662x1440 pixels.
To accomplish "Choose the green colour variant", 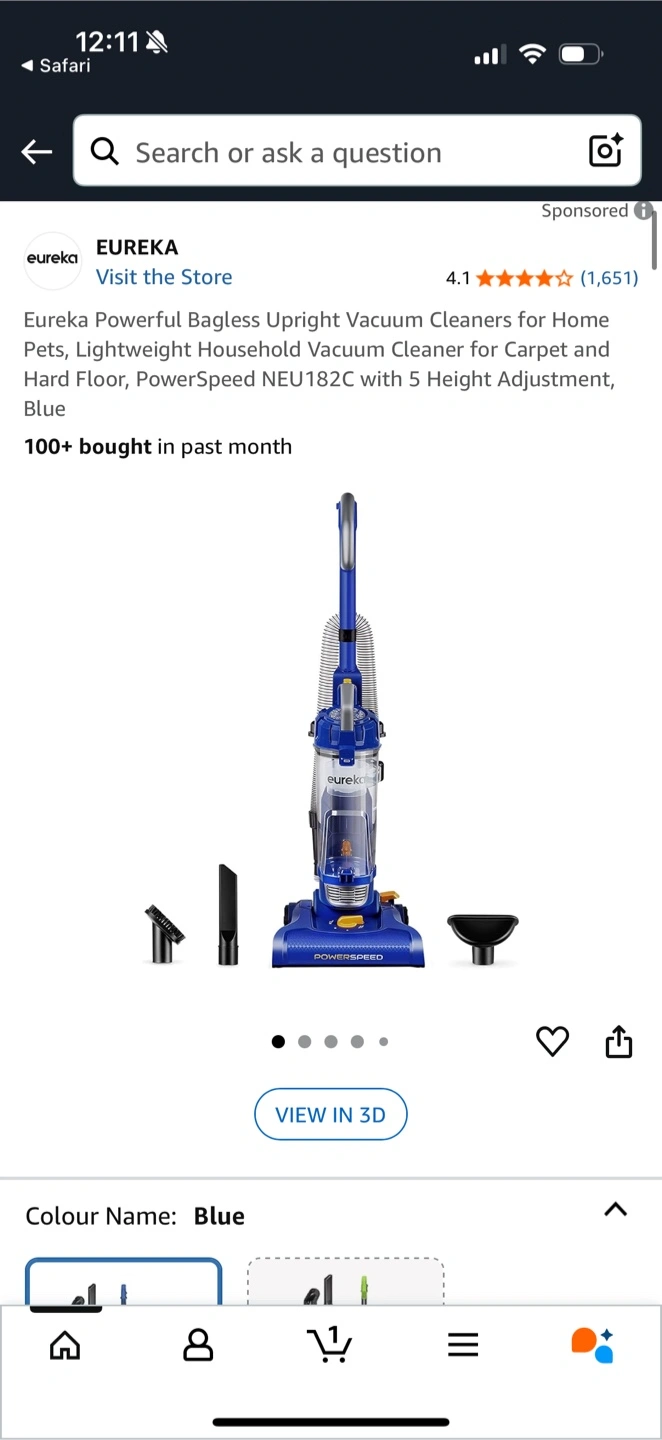I will pos(345,1282).
